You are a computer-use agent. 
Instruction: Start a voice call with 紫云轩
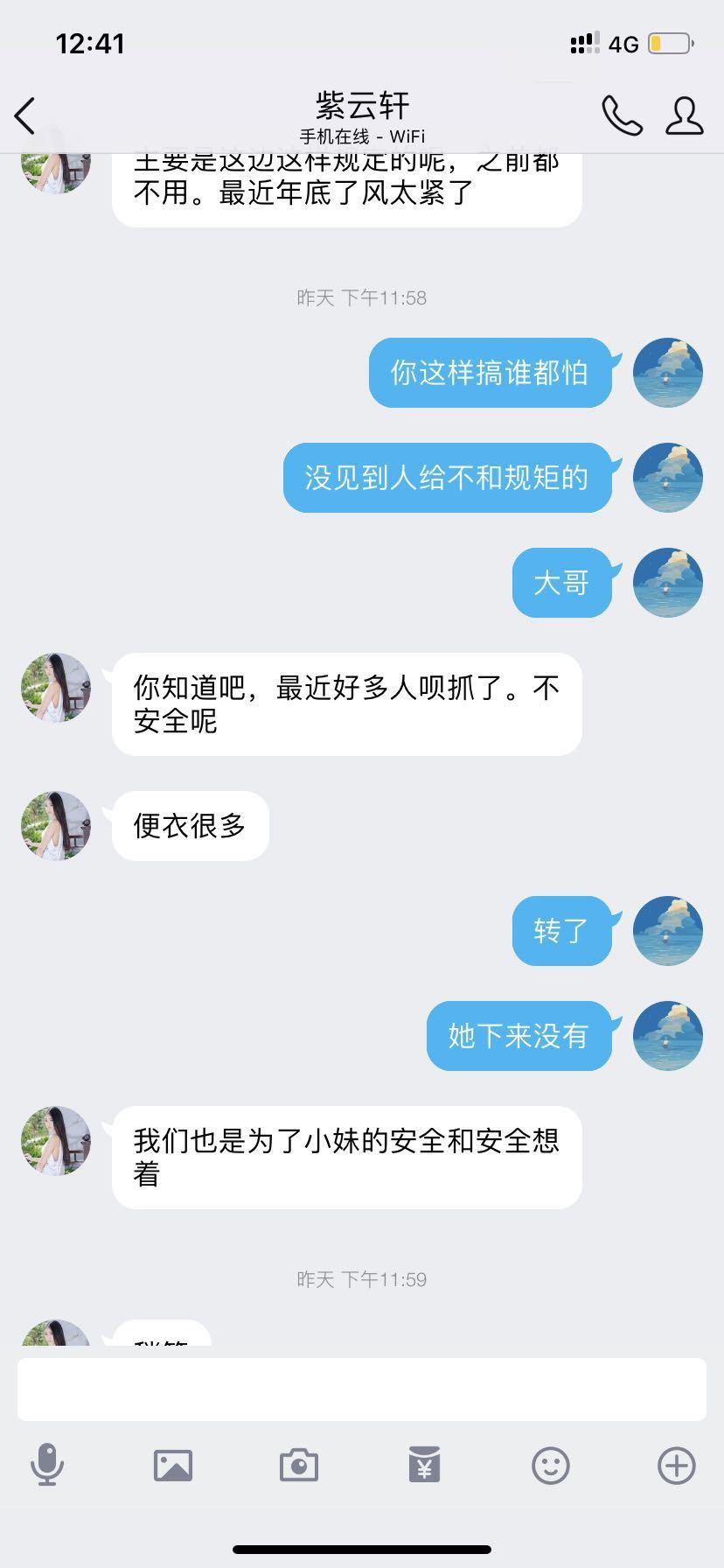(622, 115)
